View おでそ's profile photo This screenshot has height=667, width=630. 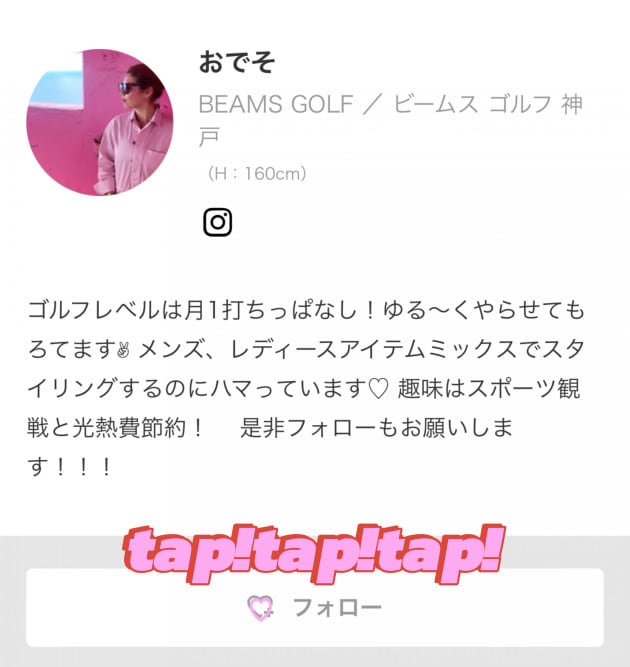[100, 122]
